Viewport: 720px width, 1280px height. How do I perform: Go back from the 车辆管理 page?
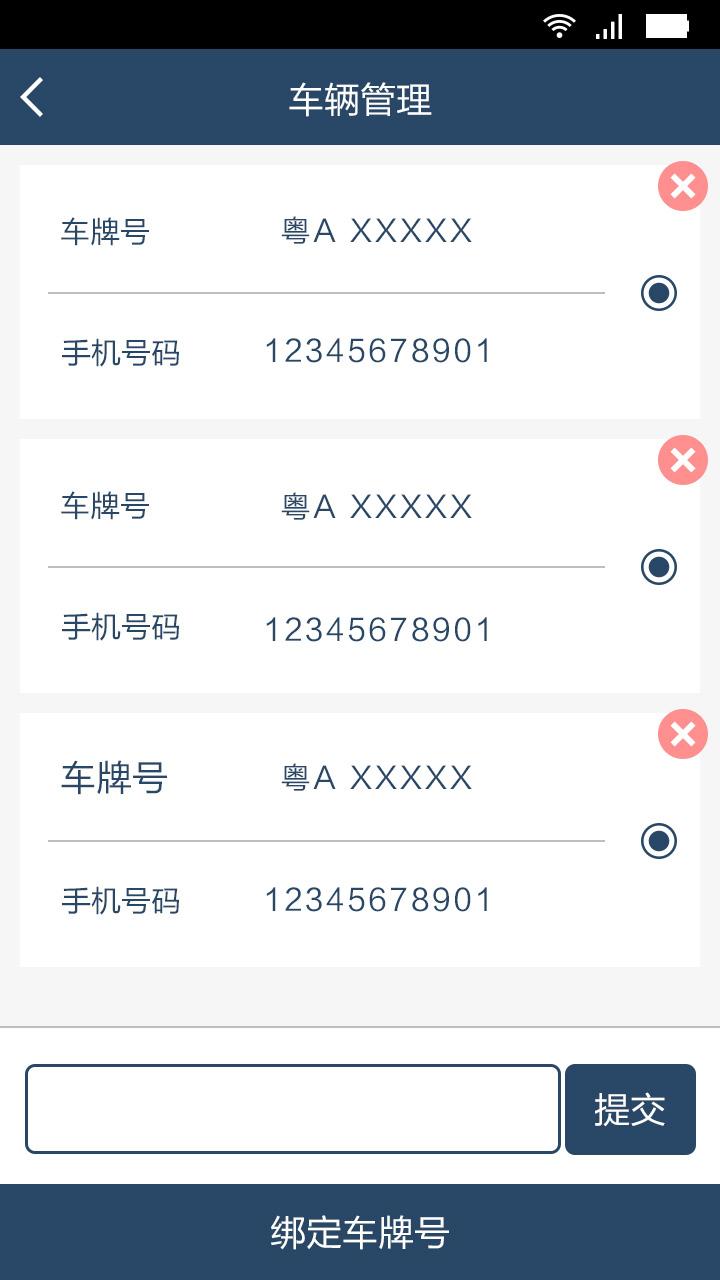pos(32,98)
